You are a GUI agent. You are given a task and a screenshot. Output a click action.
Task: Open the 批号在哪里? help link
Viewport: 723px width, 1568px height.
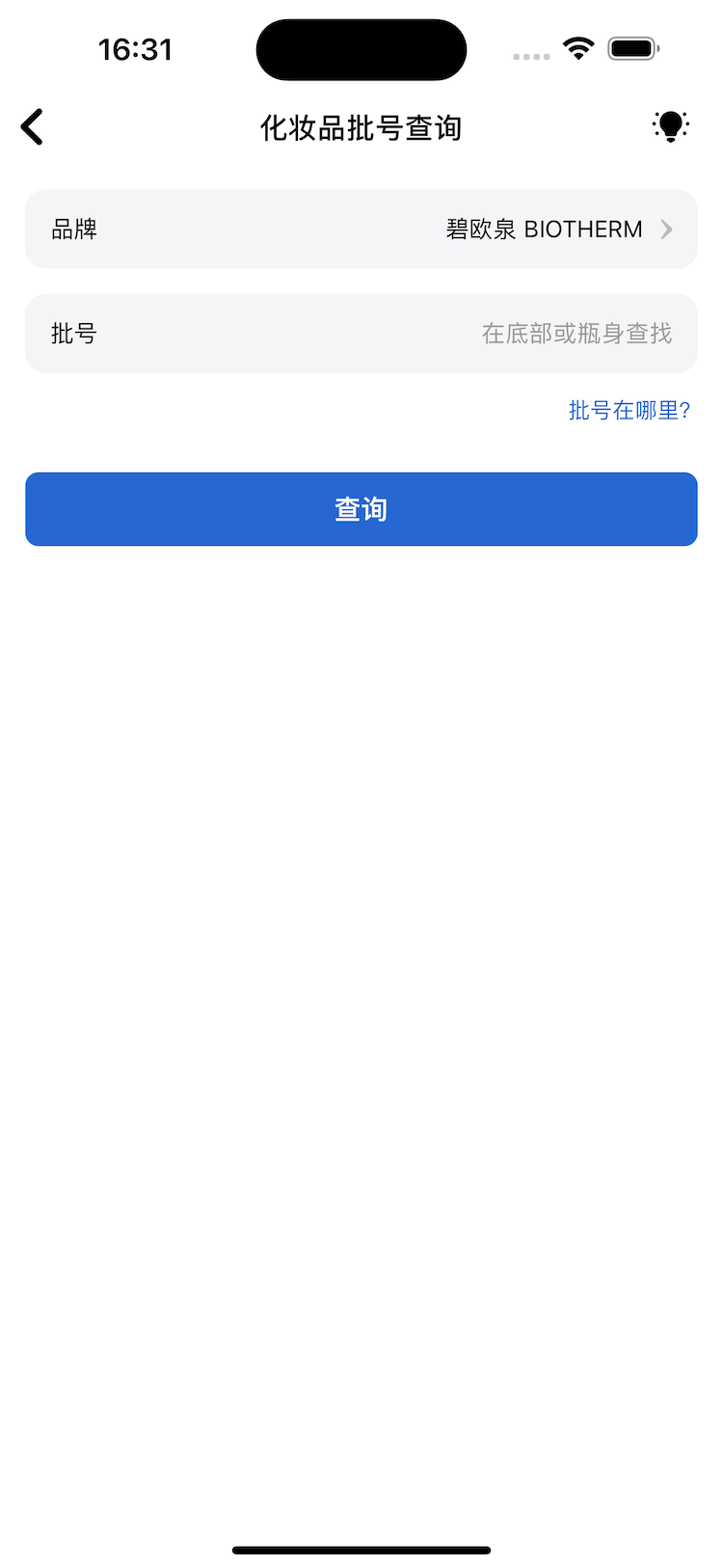629,411
